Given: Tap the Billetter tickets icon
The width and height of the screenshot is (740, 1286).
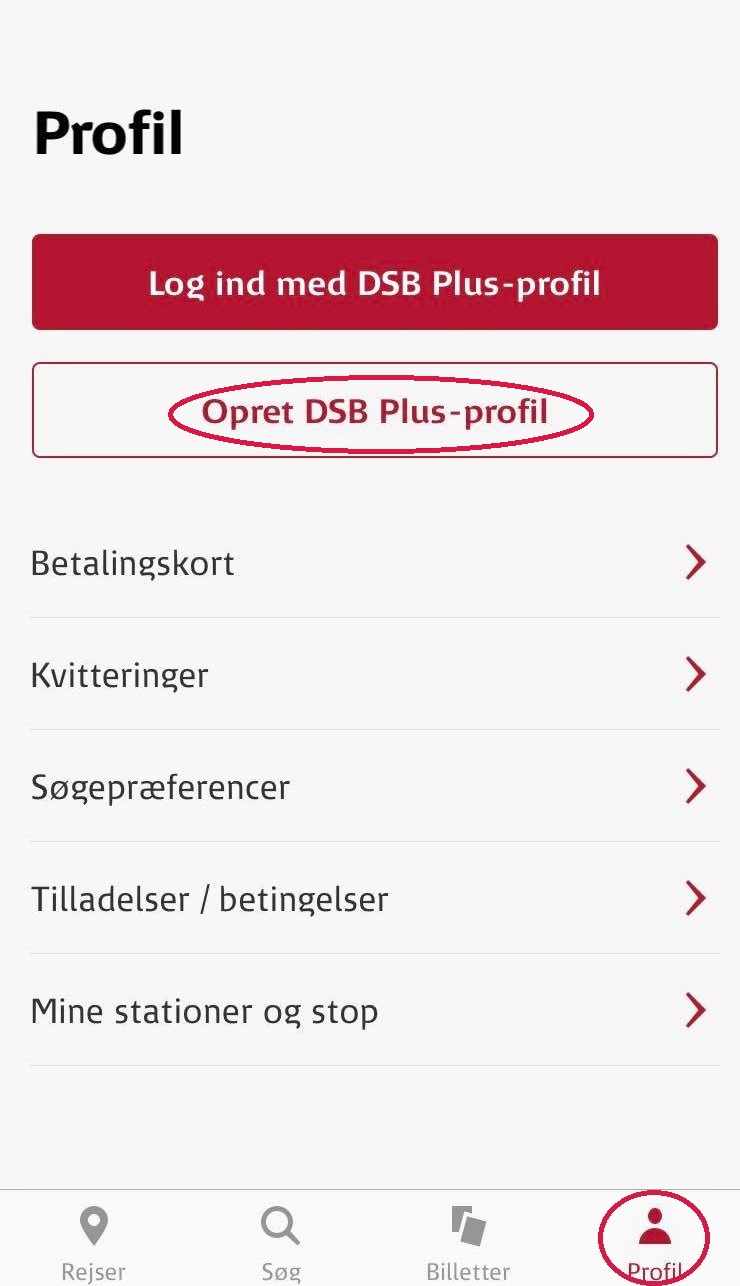Looking at the screenshot, I should click(467, 1222).
